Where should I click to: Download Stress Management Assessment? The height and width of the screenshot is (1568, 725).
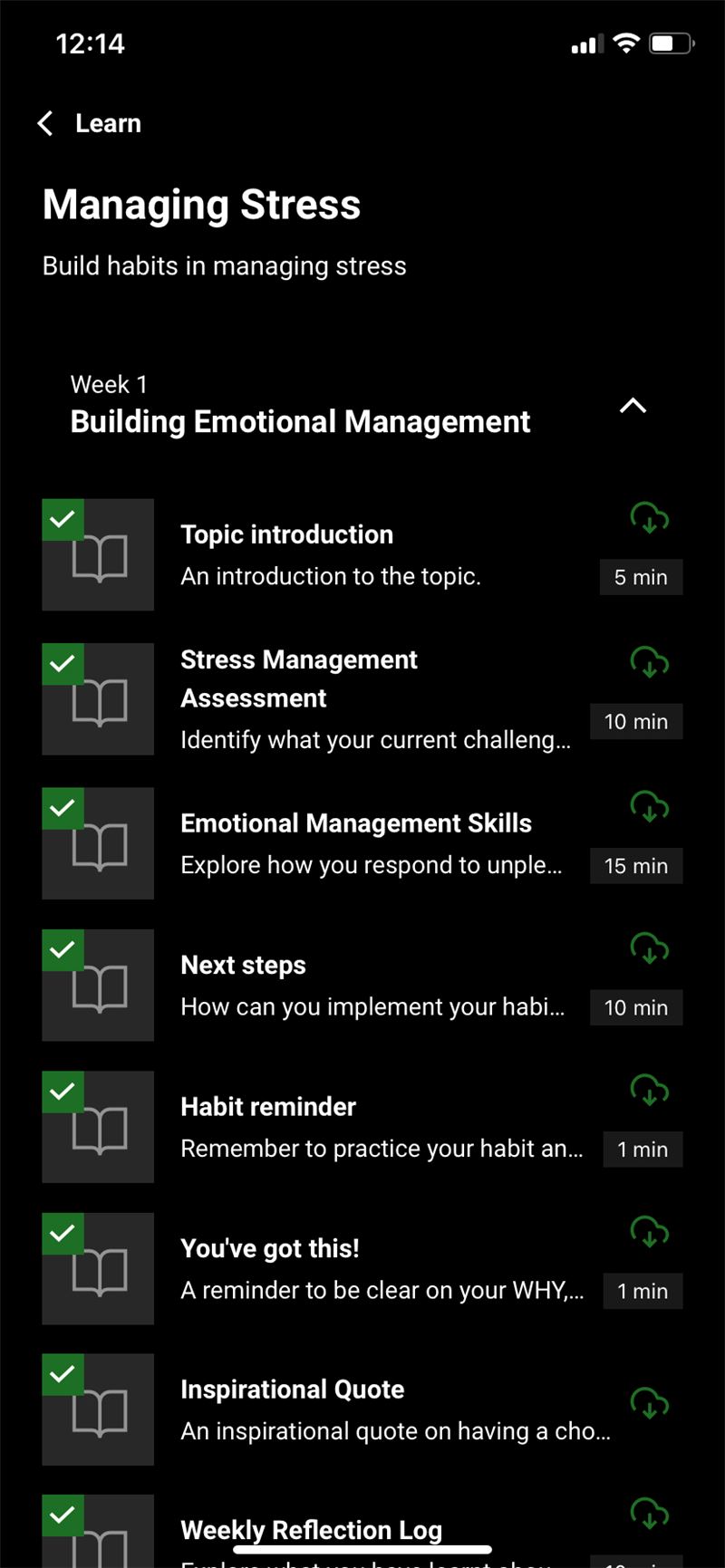click(650, 662)
